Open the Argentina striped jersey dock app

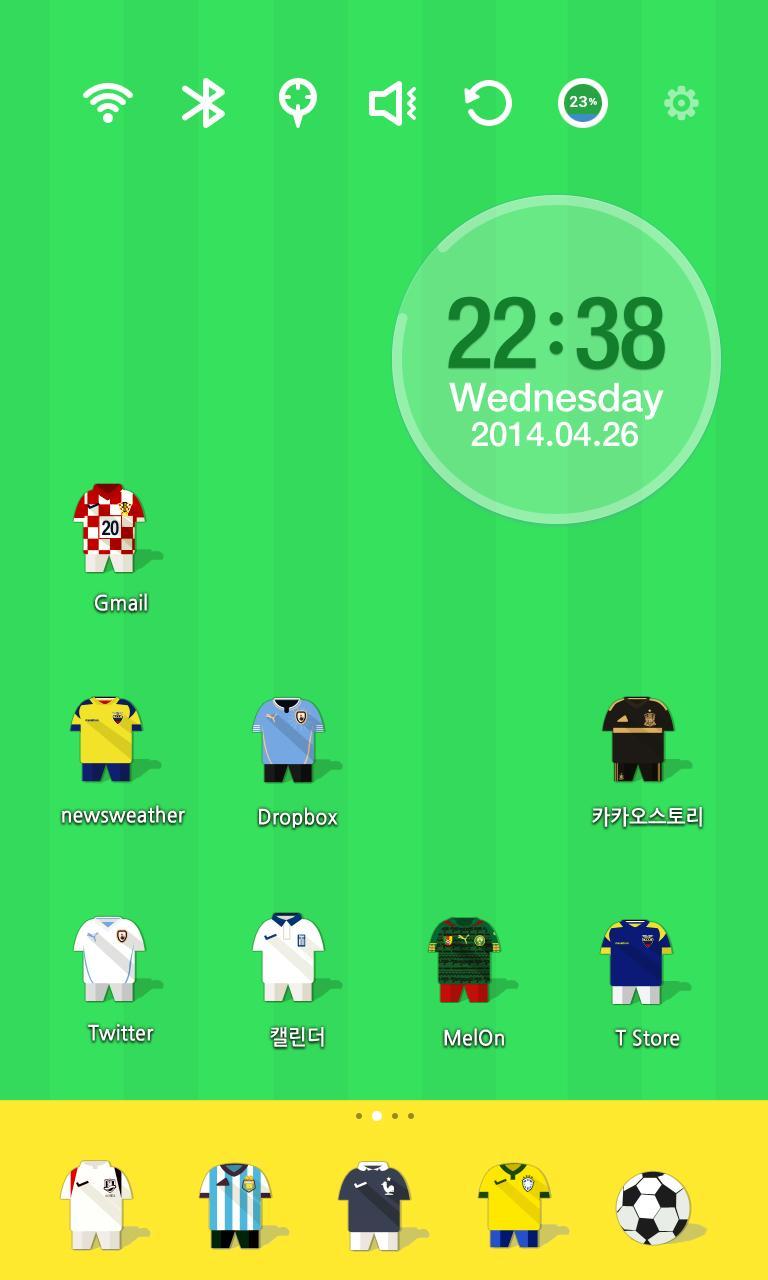(x=235, y=1205)
